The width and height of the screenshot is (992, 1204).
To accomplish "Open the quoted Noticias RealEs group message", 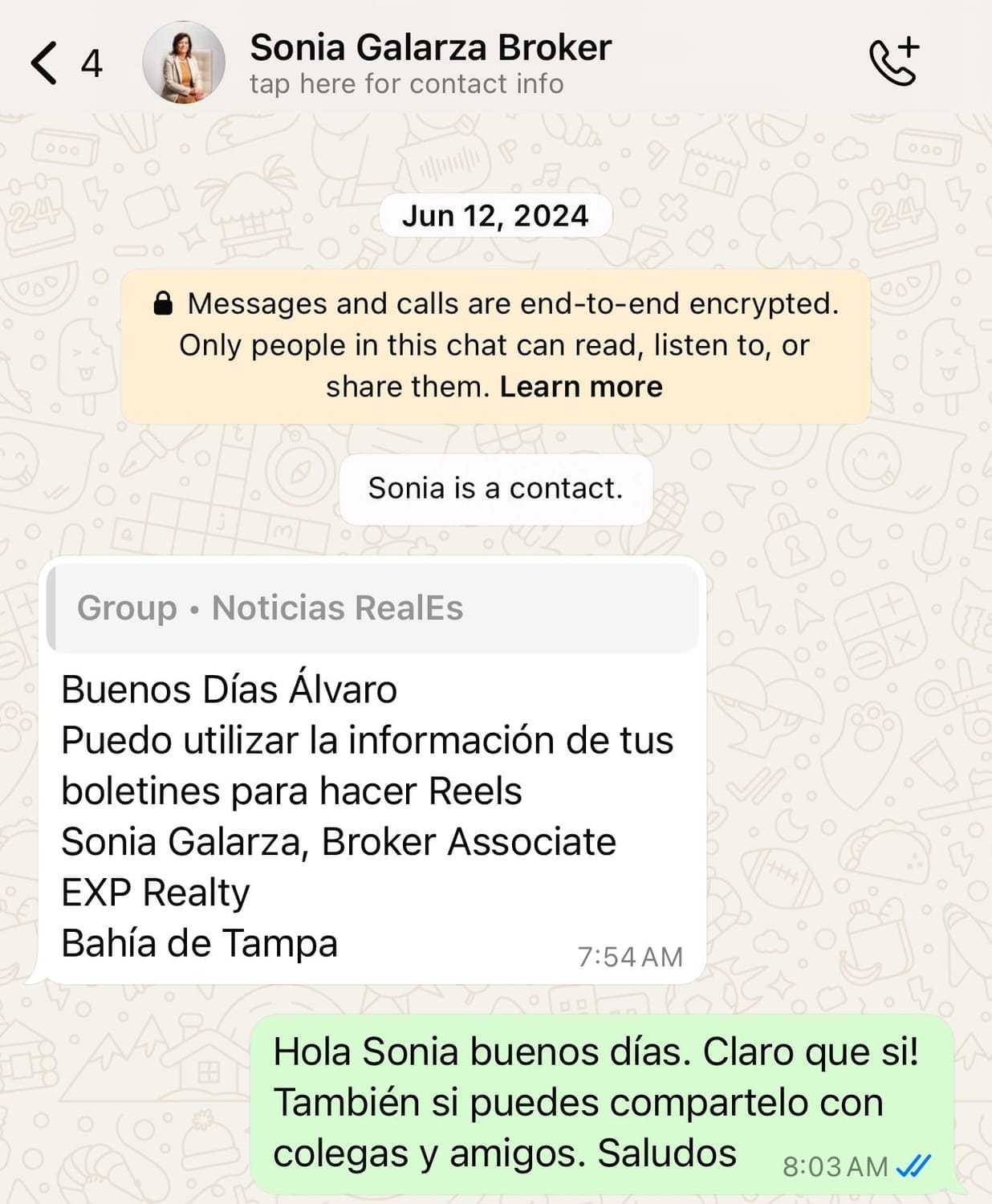I will (372, 608).
